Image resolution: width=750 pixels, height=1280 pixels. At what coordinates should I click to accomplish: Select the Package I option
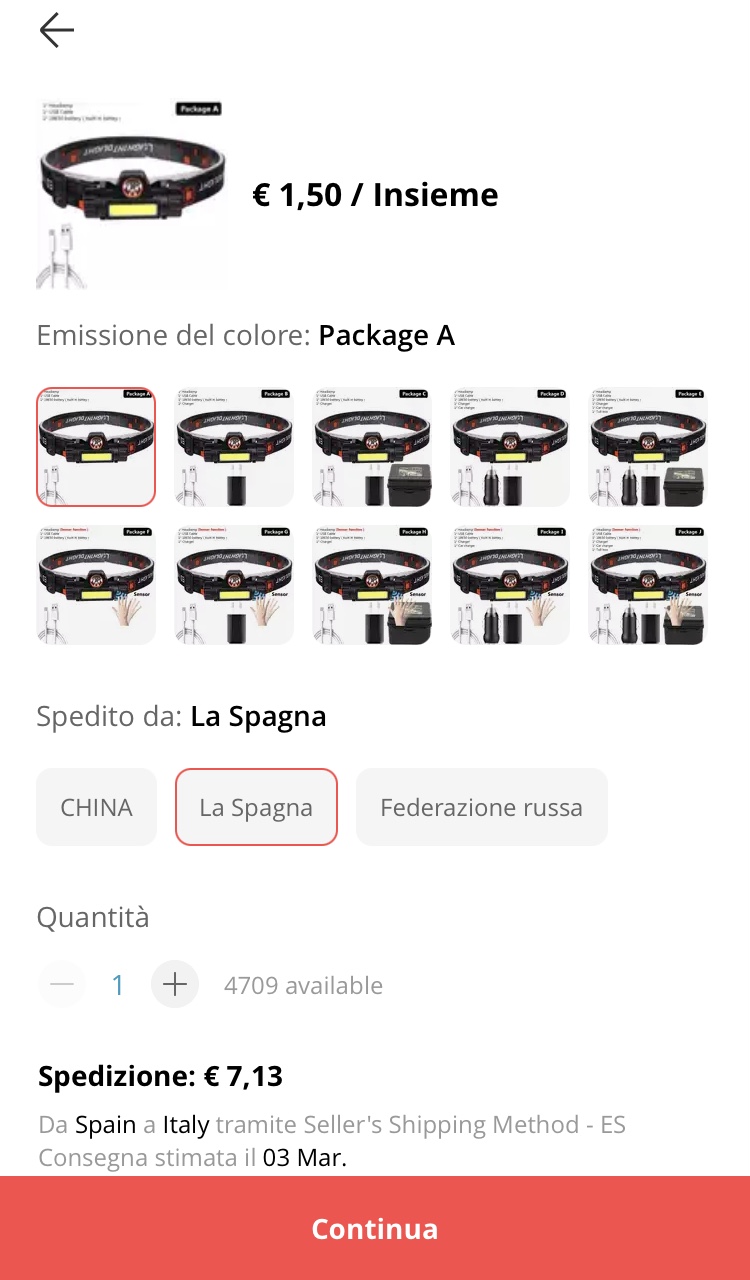click(510, 585)
